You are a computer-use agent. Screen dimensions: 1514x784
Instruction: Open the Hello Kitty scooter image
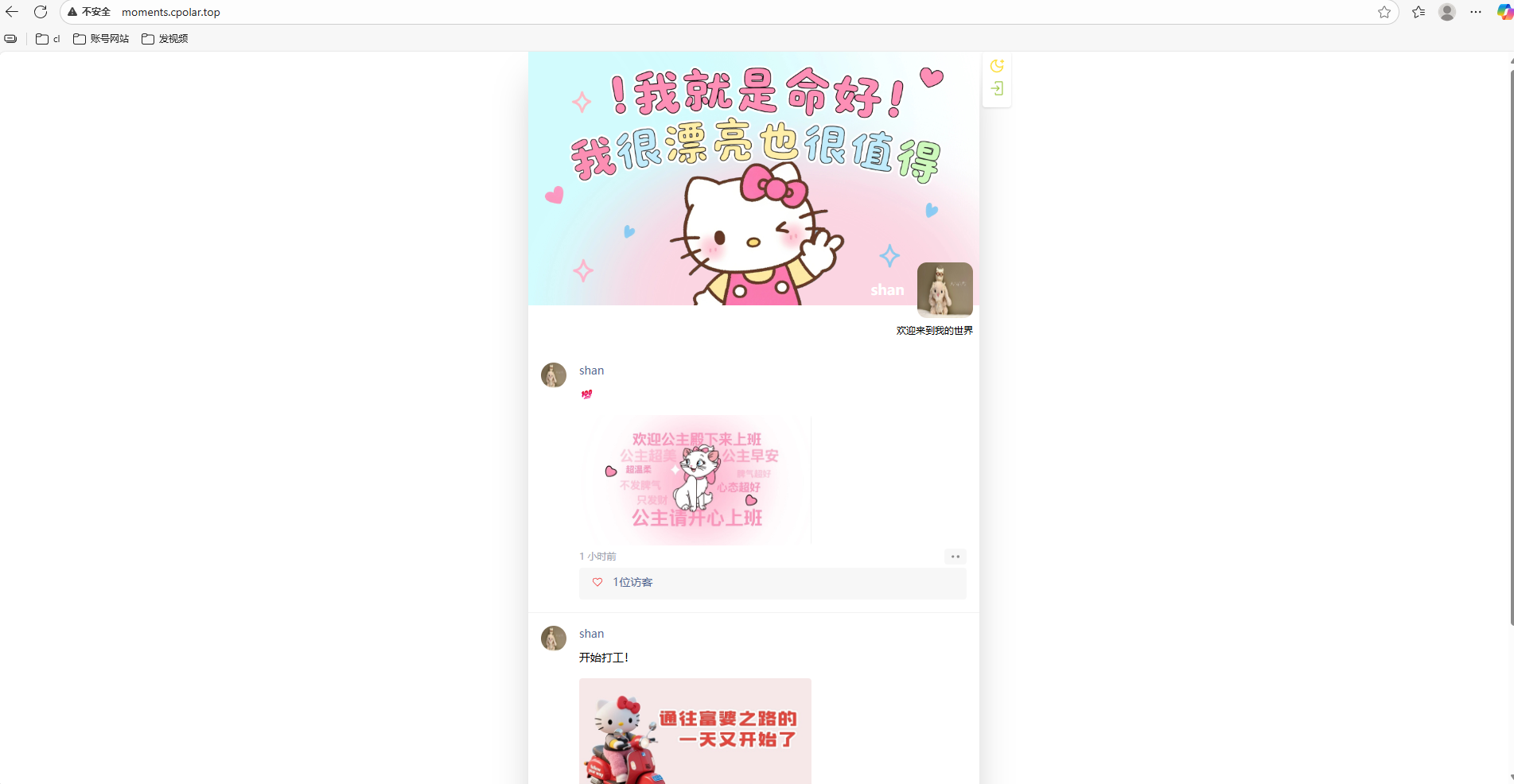click(695, 731)
